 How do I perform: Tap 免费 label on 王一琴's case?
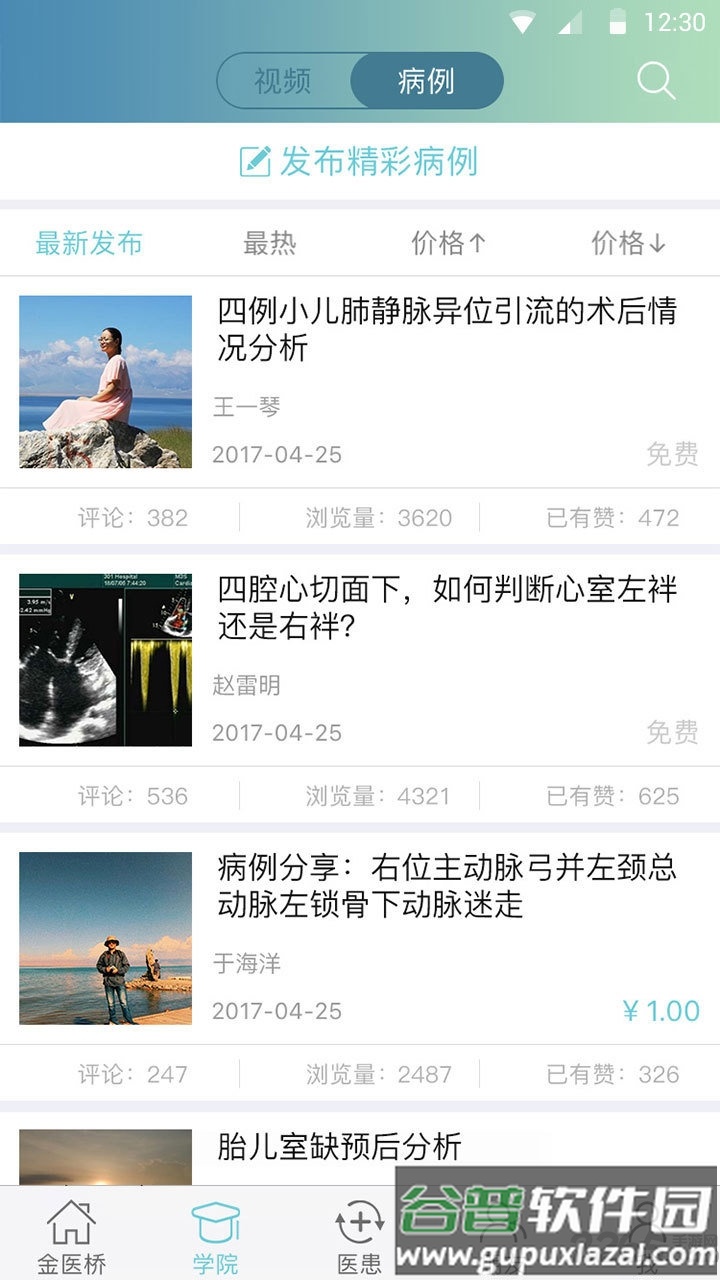point(670,455)
